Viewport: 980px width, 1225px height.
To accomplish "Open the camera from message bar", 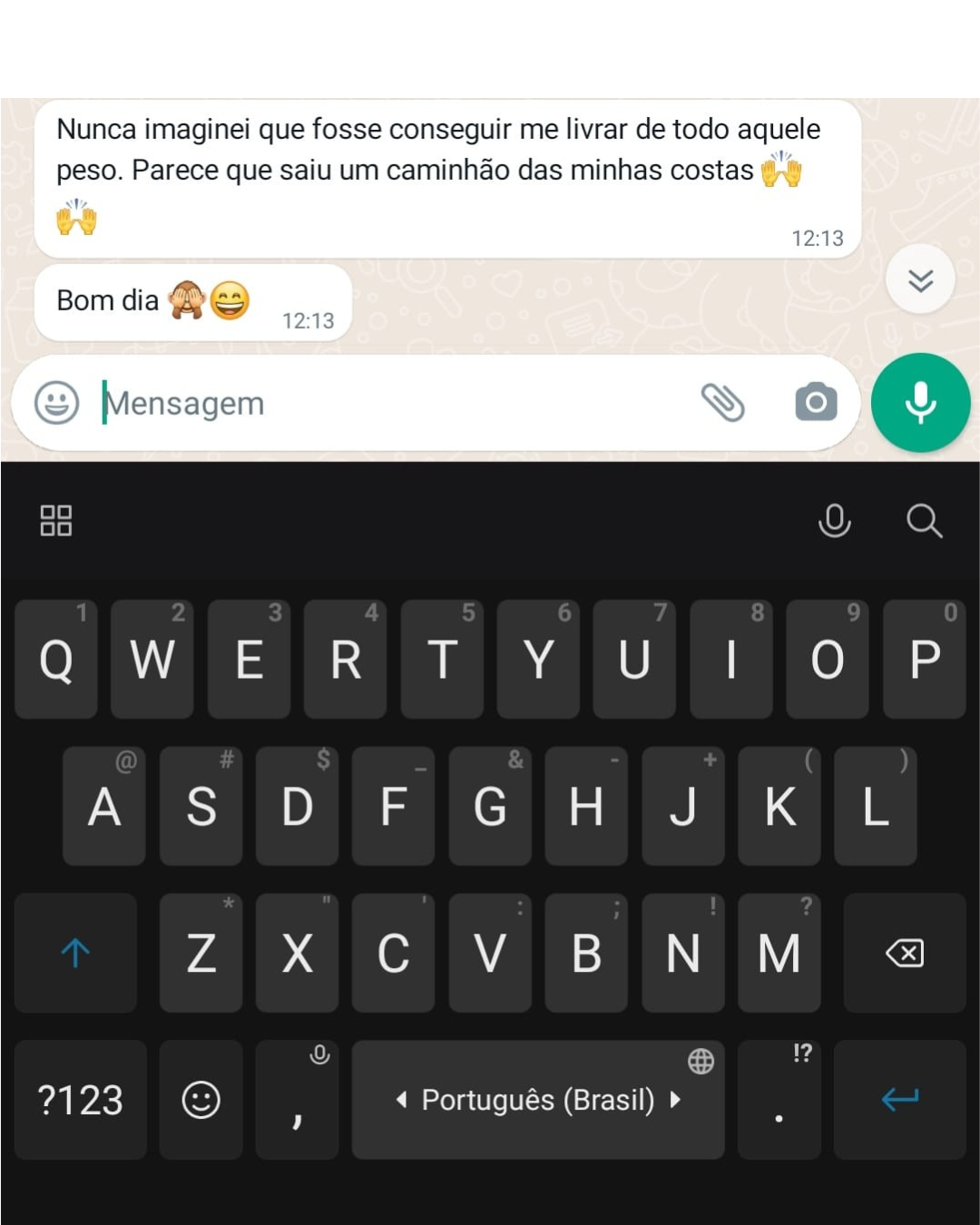I will pos(816,402).
